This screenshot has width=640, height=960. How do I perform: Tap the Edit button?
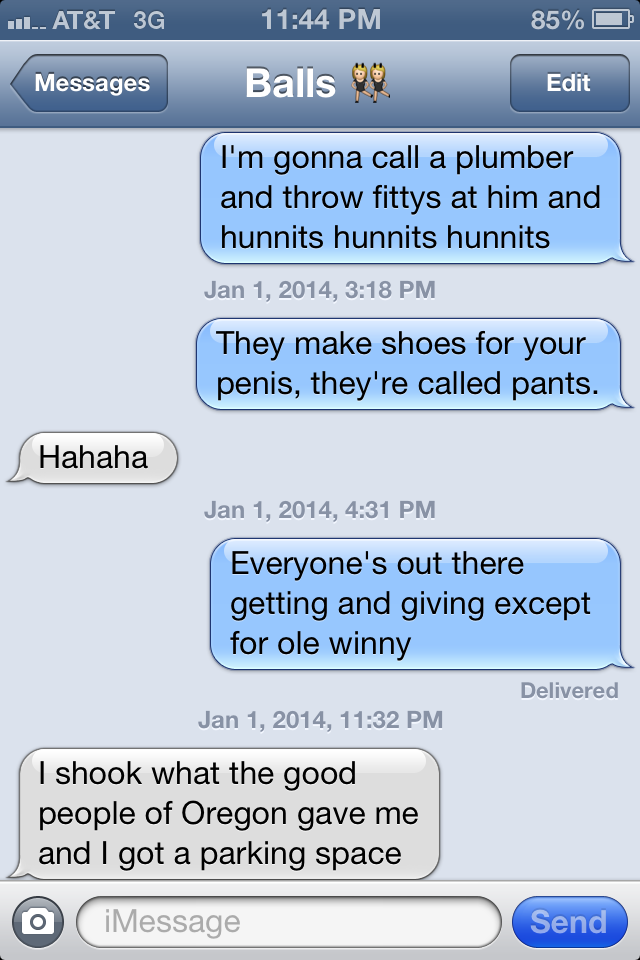click(x=568, y=84)
